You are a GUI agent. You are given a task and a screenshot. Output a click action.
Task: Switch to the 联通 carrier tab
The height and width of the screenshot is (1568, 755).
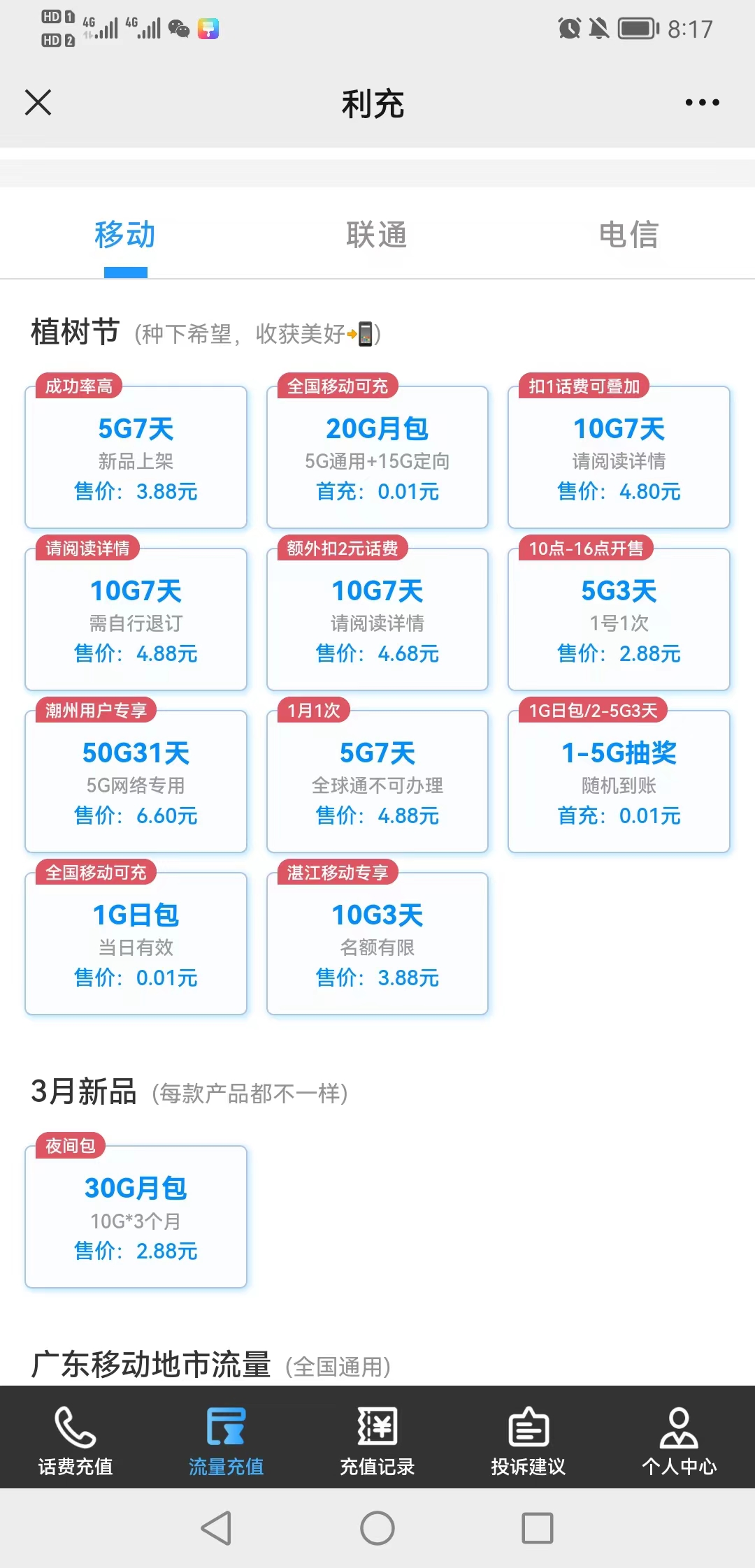pos(376,235)
